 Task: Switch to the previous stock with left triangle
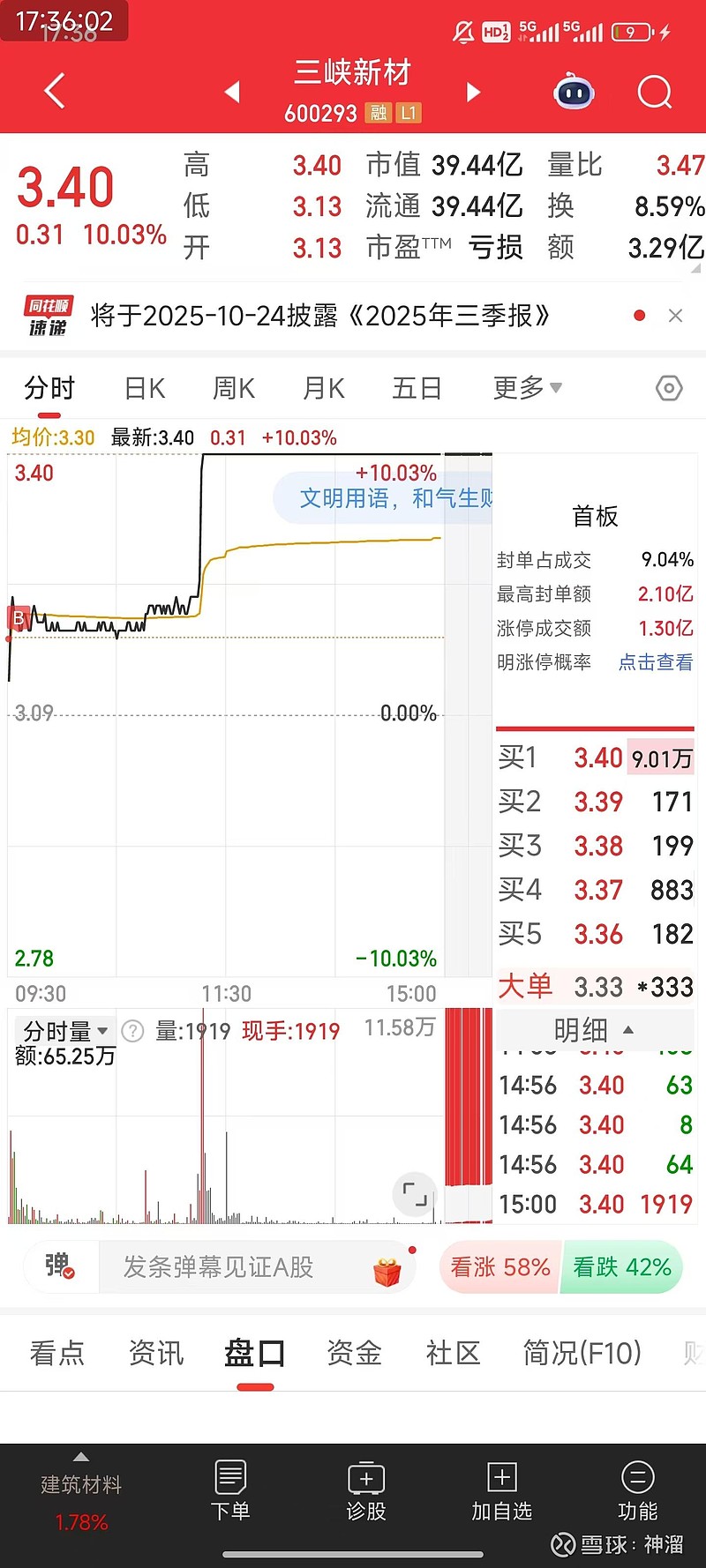coord(233,92)
